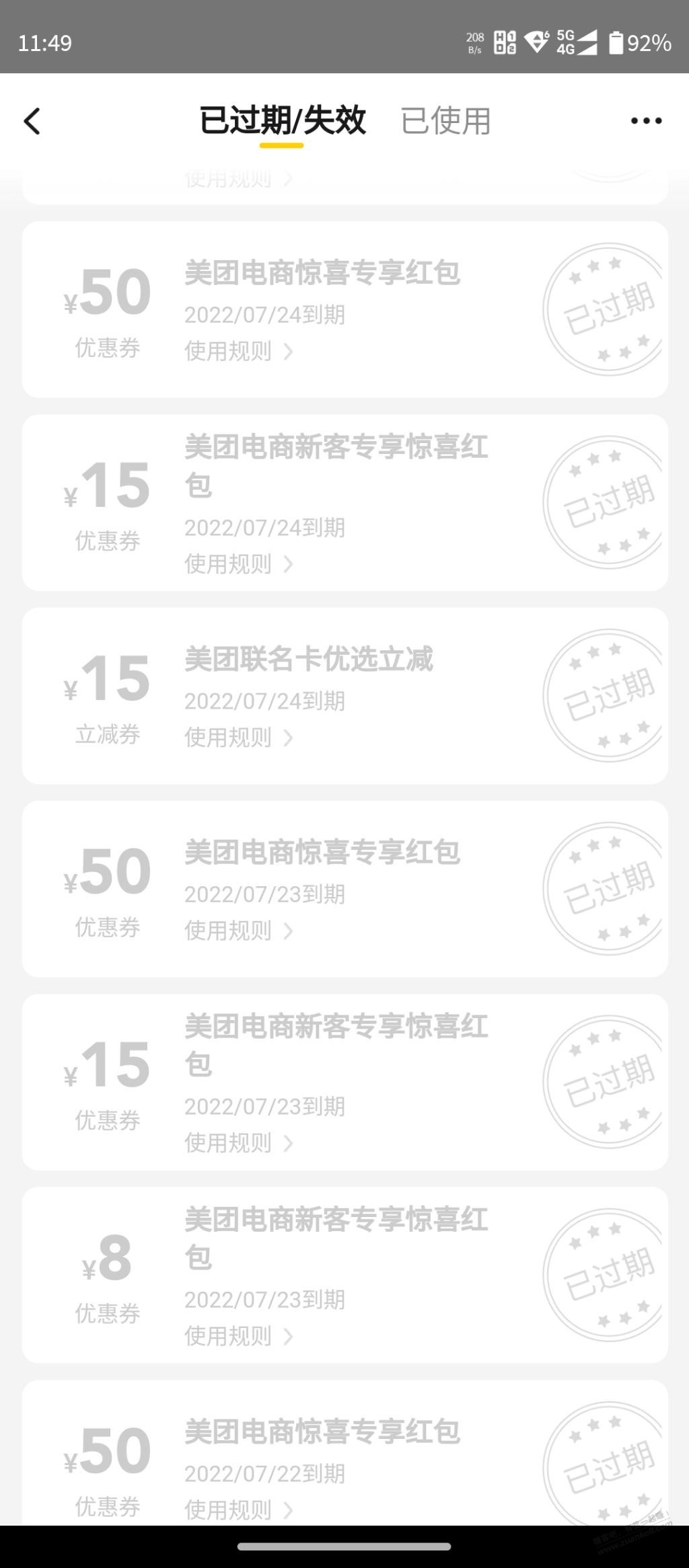
Task: Click the network speed 208 B/s indicator
Action: pyautogui.click(x=475, y=42)
